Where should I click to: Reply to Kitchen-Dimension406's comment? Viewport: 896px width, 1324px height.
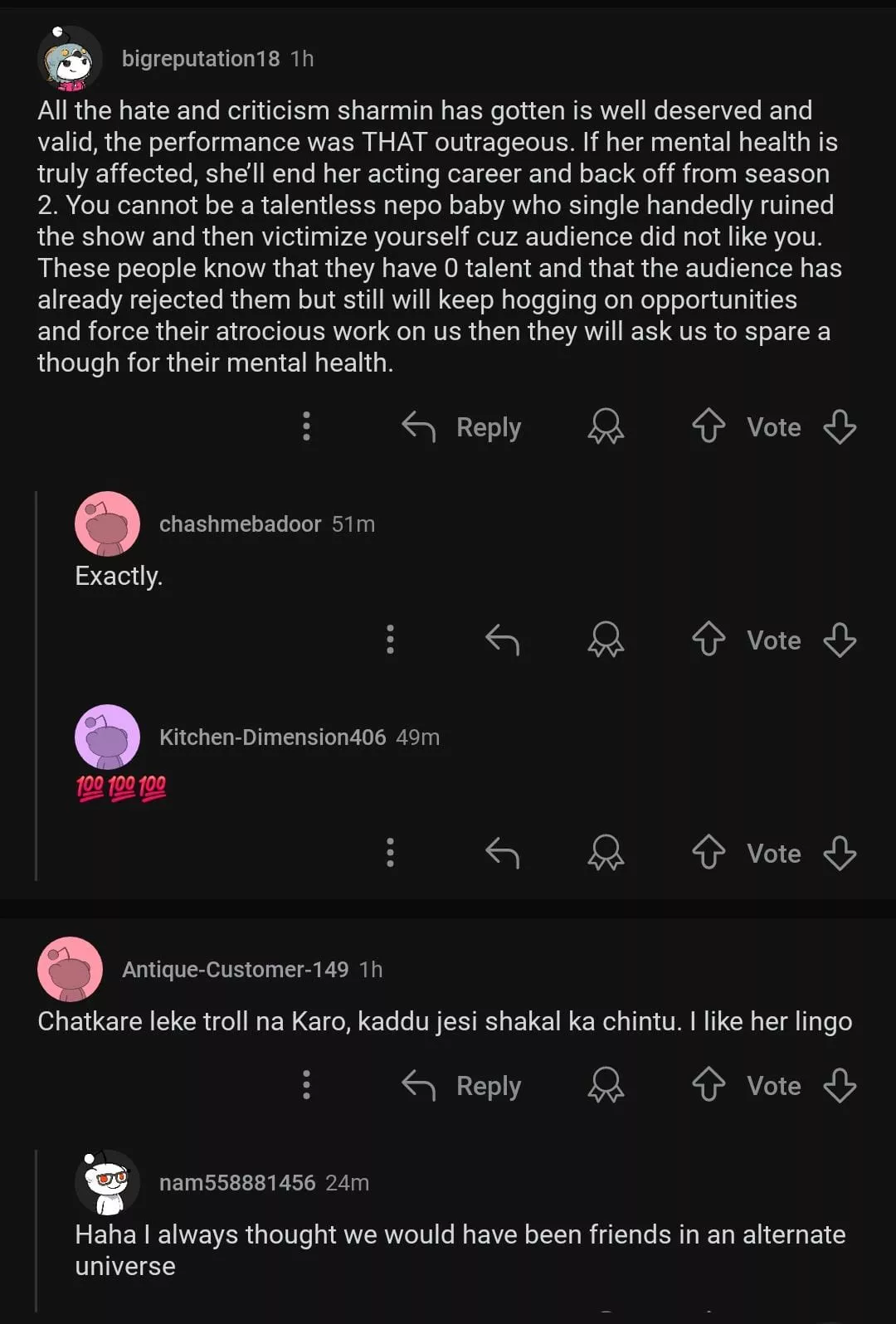coord(502,853)
